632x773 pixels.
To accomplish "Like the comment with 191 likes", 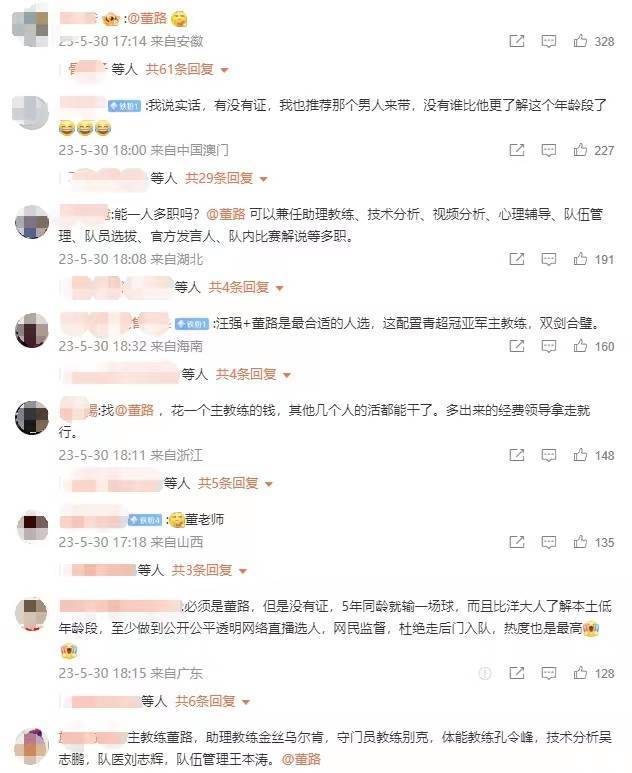I will [x=581, y=259].
